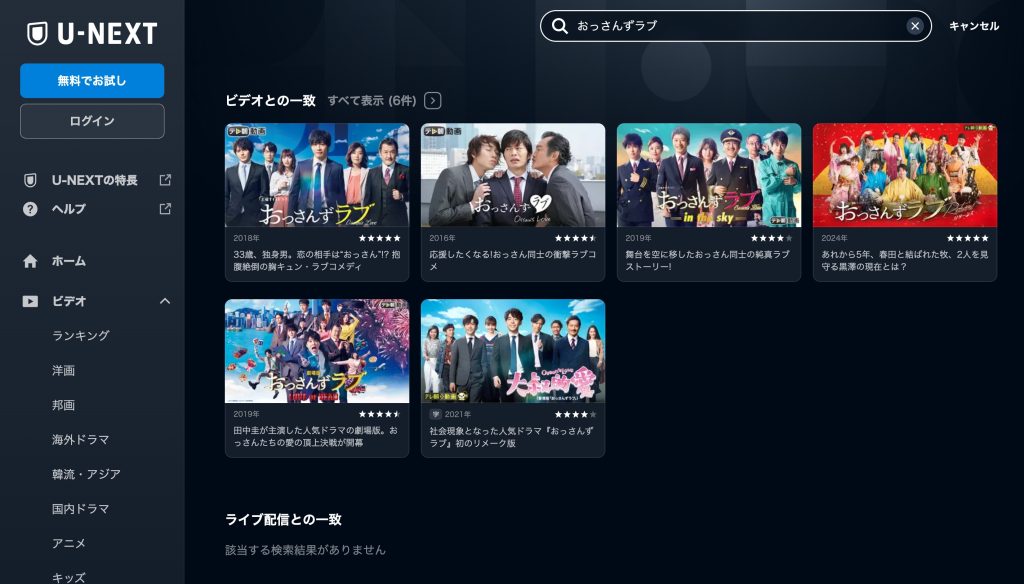Select 洋画 category
1024x584 pixels.
tap(64, 371)
